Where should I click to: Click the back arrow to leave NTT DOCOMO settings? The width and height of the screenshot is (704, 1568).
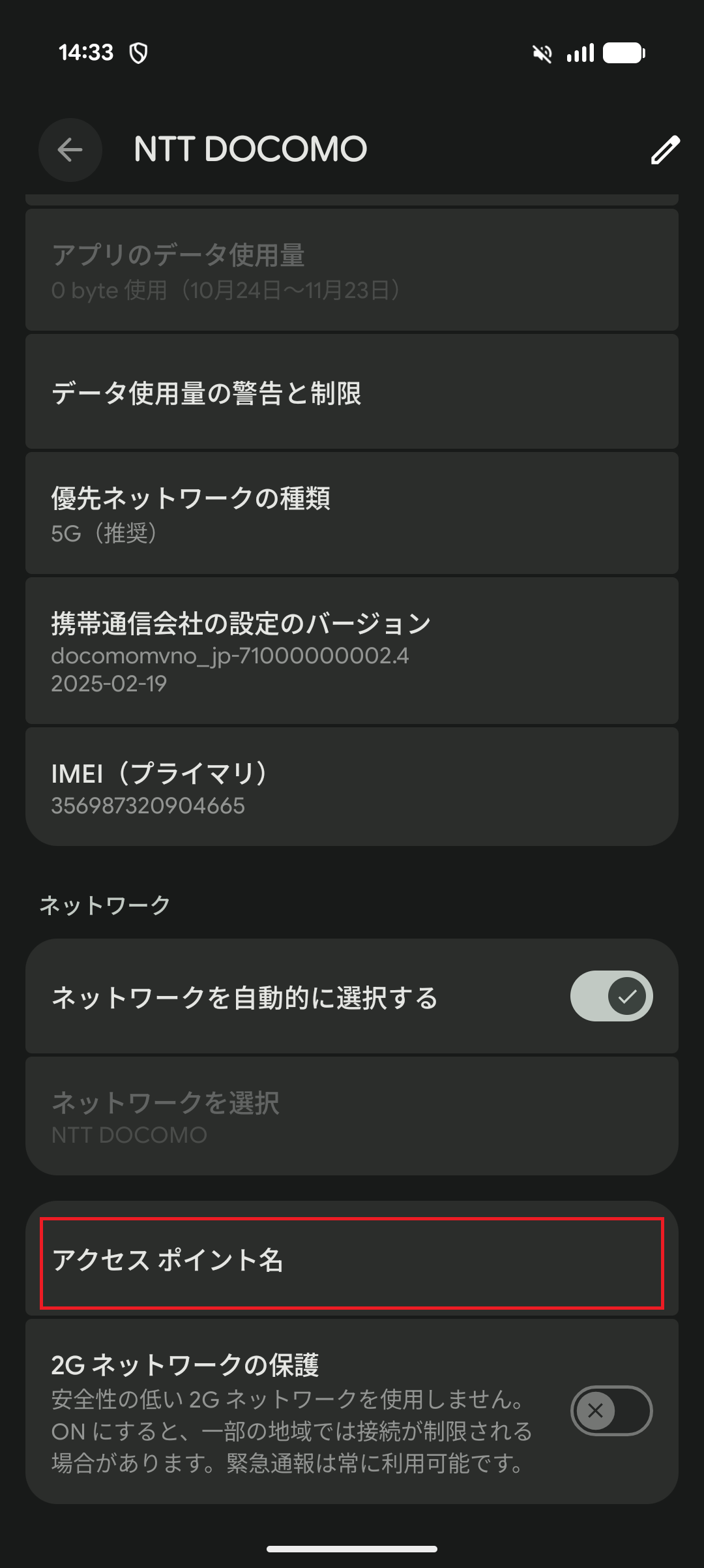point(70,149)
